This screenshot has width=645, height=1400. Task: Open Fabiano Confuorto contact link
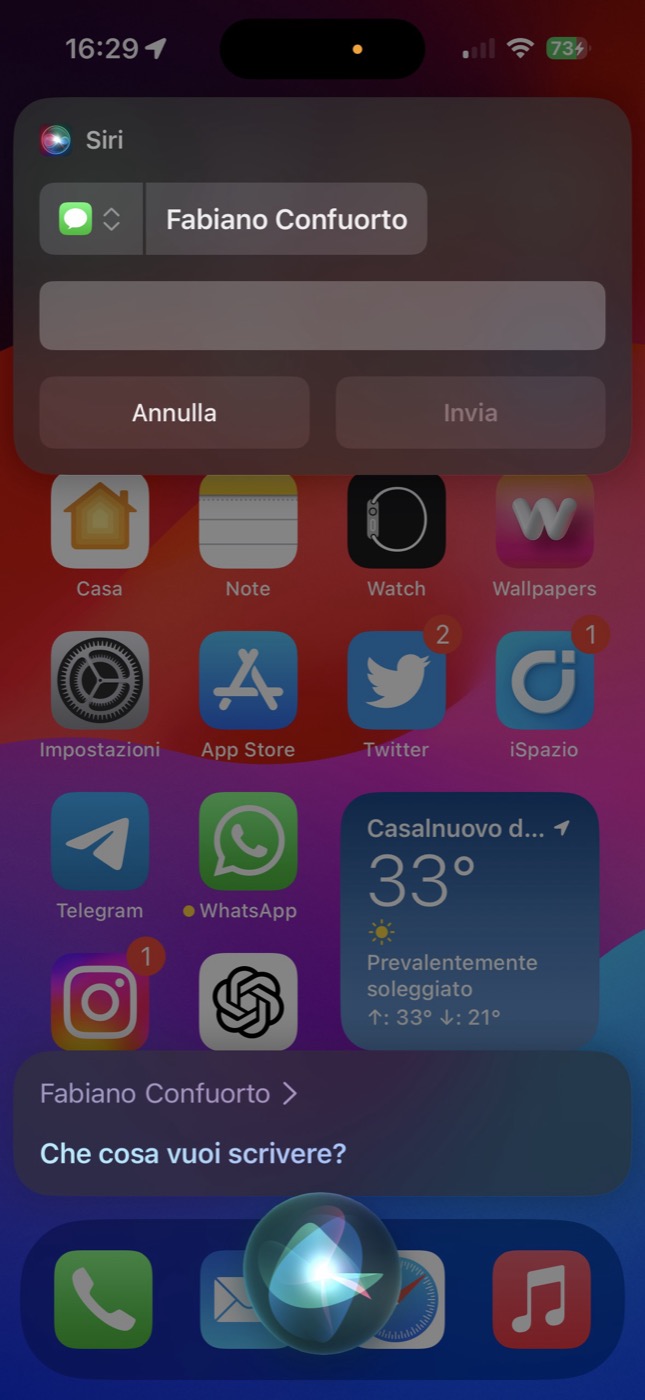tap(169, 1093)
